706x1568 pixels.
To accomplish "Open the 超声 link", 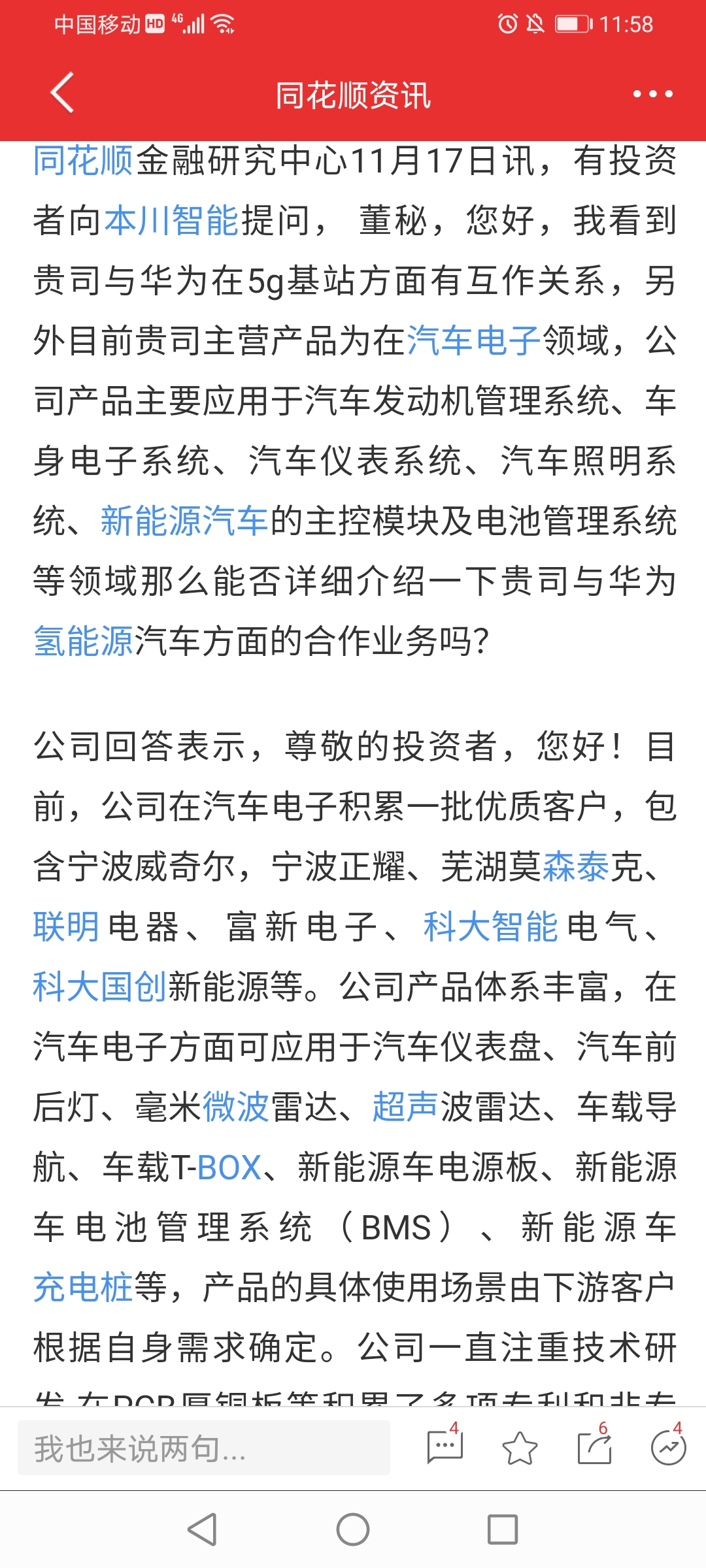I will [x=405, y=1108].
